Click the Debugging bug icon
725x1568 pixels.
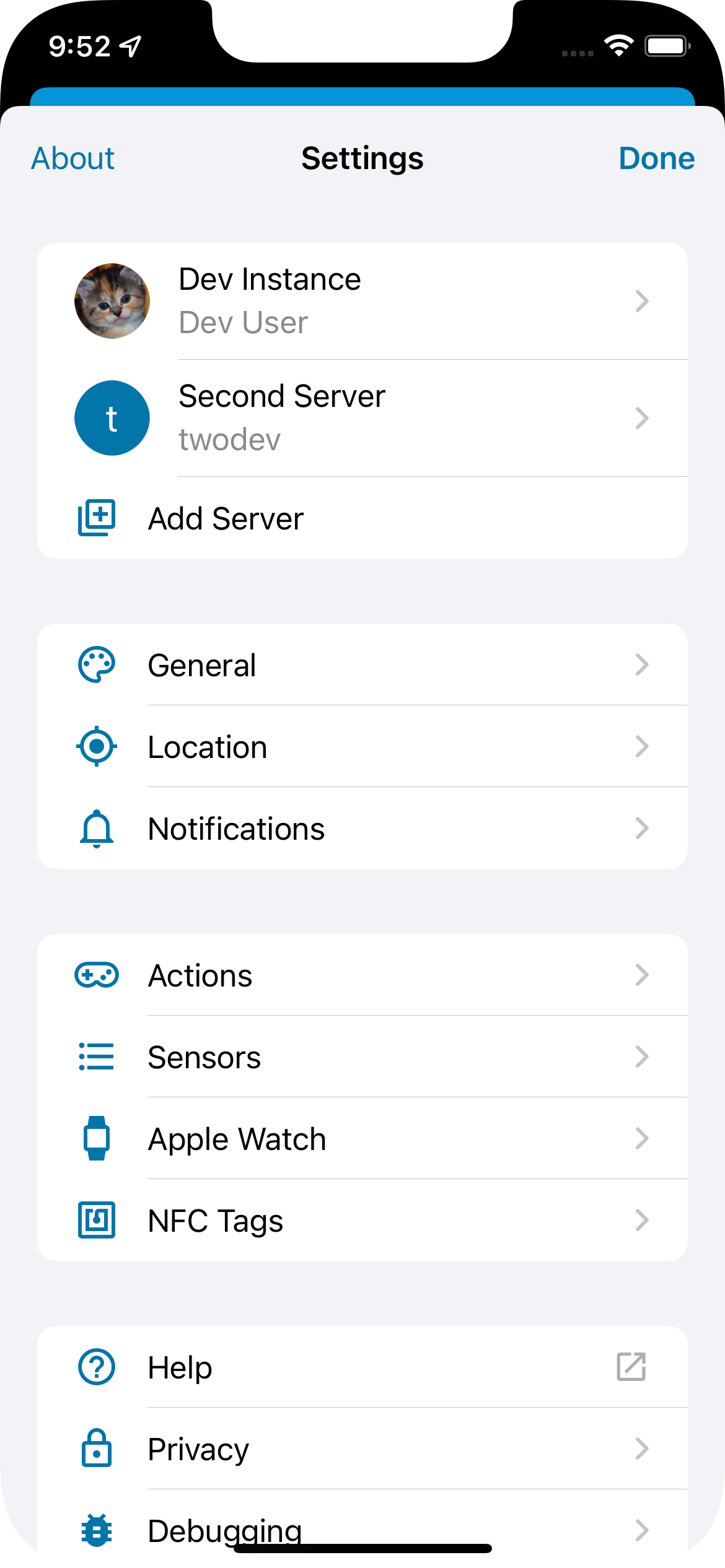[96, 1530]
